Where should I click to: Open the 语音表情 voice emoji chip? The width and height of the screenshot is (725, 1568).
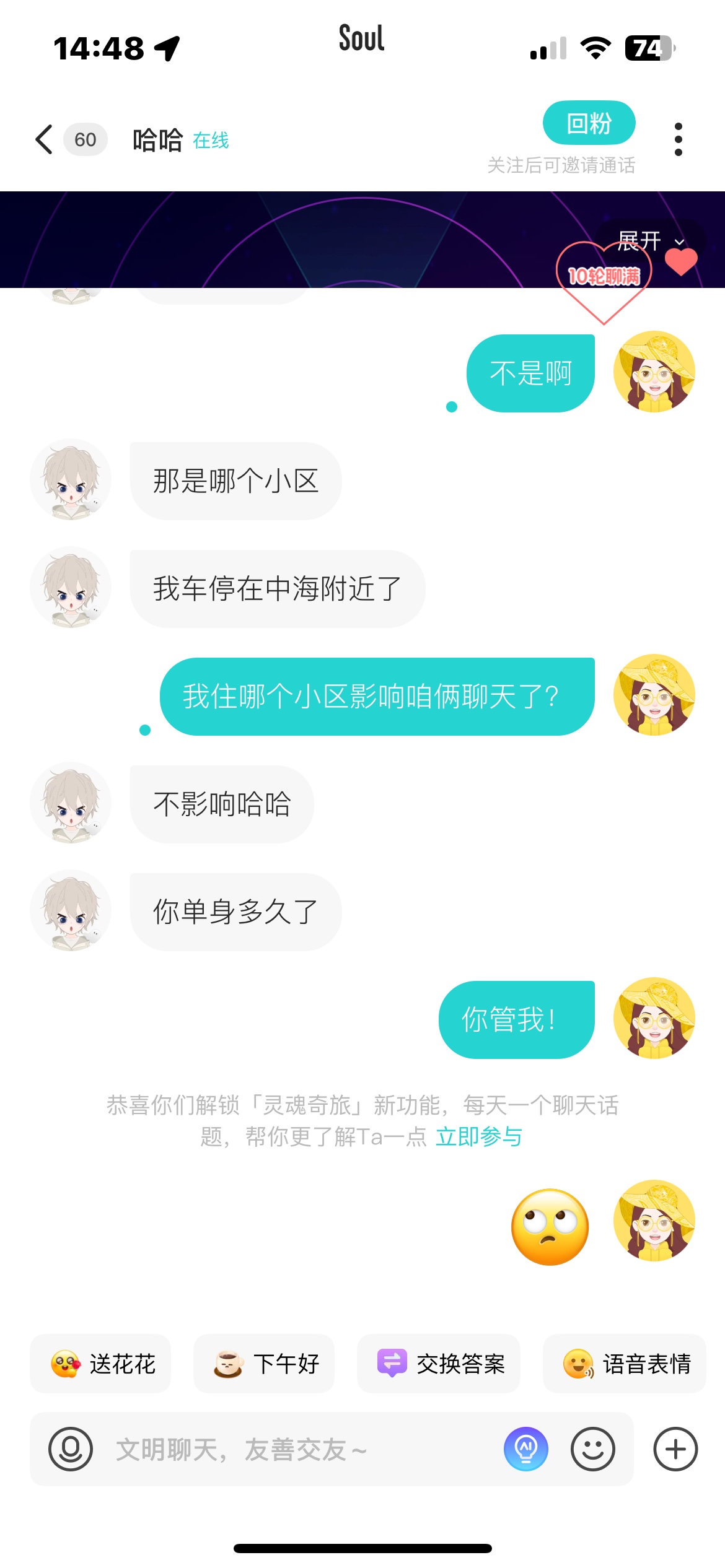point(625,1364)
